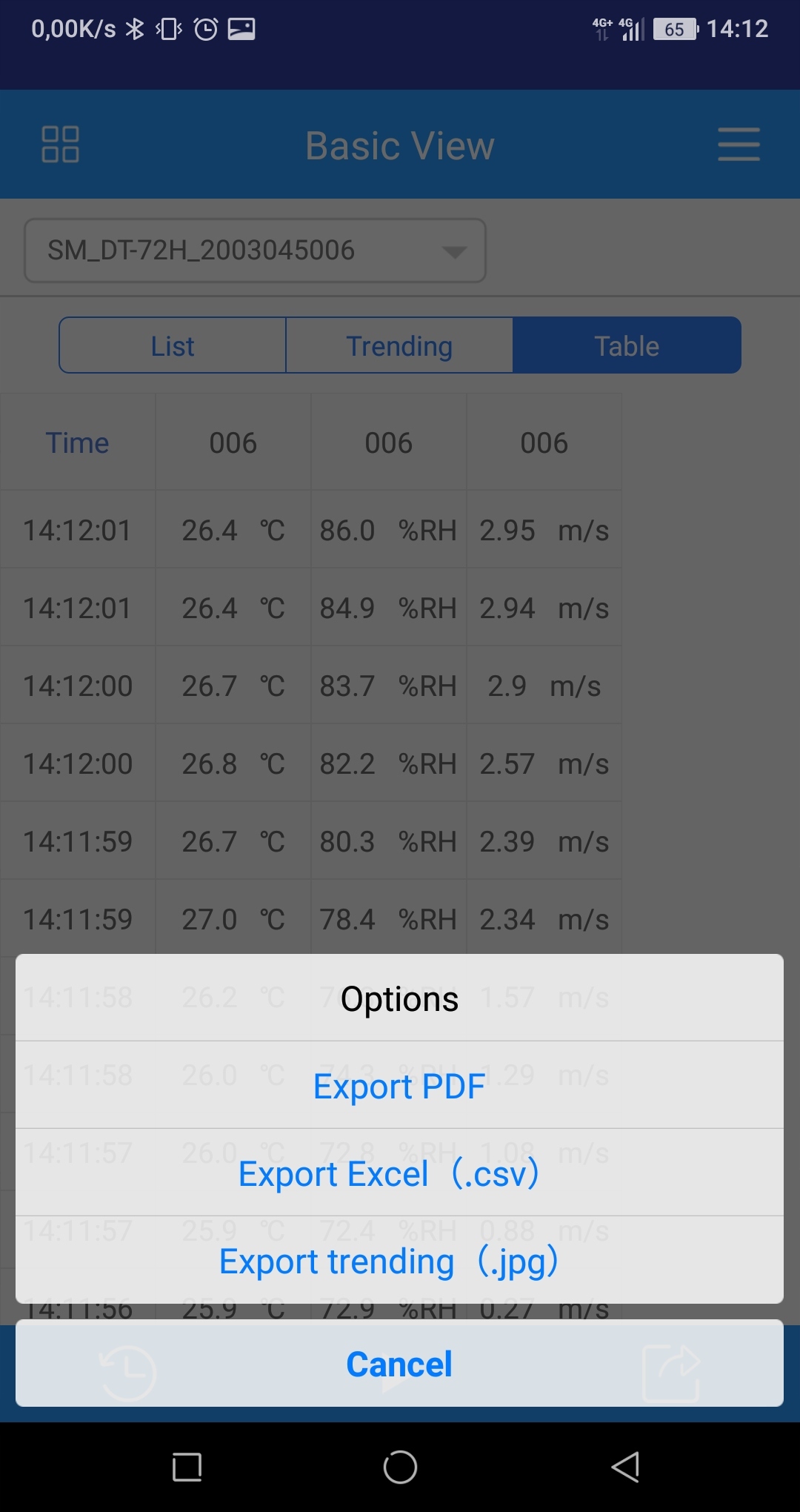Choose Export Excel (.csv)
Screen dimensions: 800x1512
(389, 1174)
